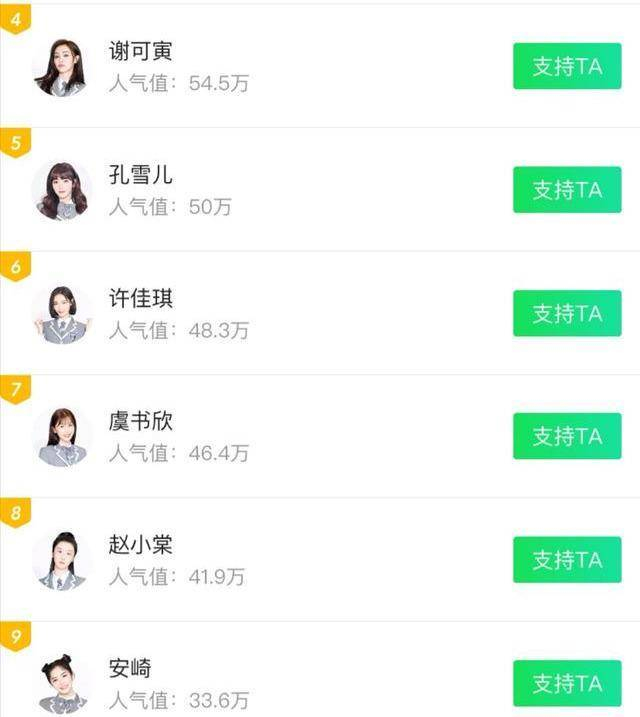640x717 pixels.
Task: Vote for 许佳琪 via 支持TA
Action: (567, 314)
